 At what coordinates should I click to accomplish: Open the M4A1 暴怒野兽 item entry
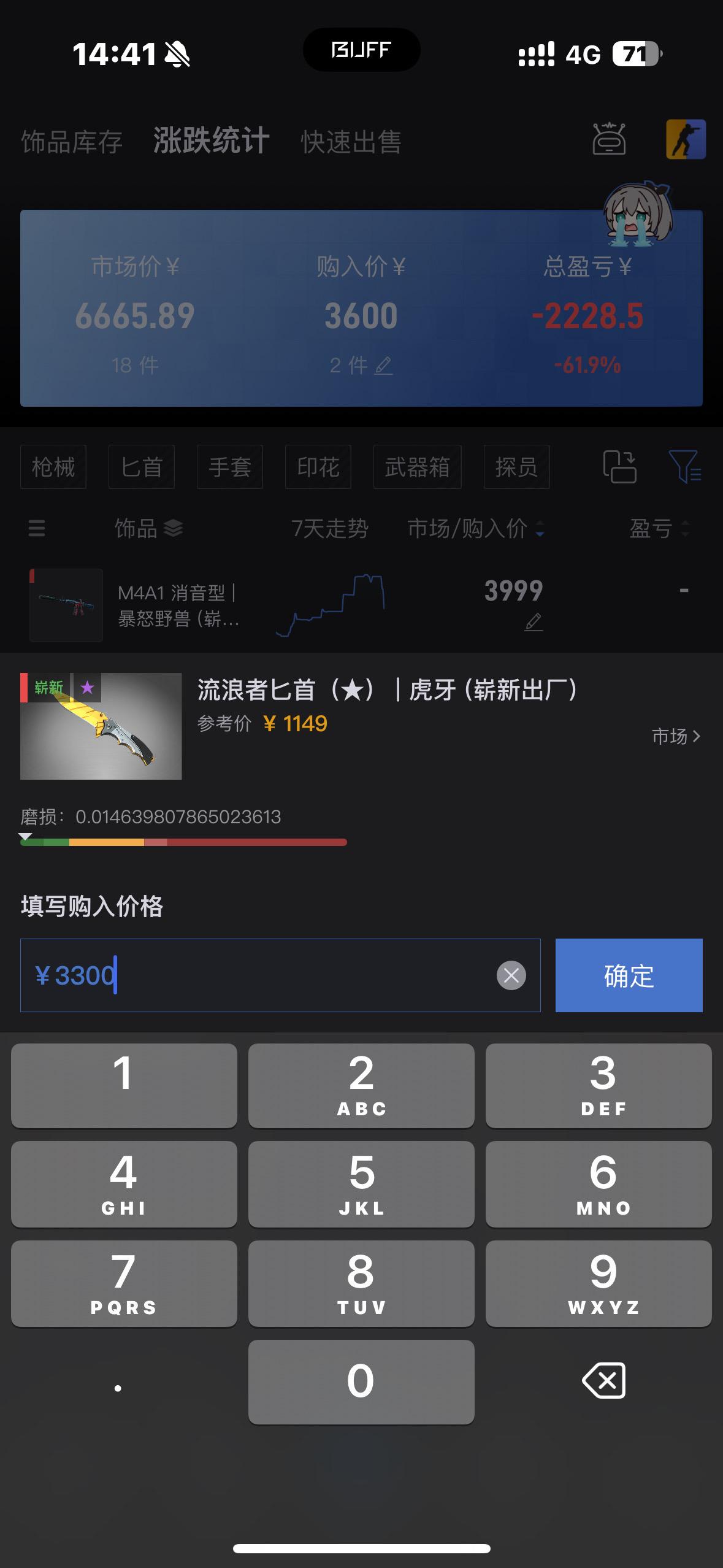178,604
